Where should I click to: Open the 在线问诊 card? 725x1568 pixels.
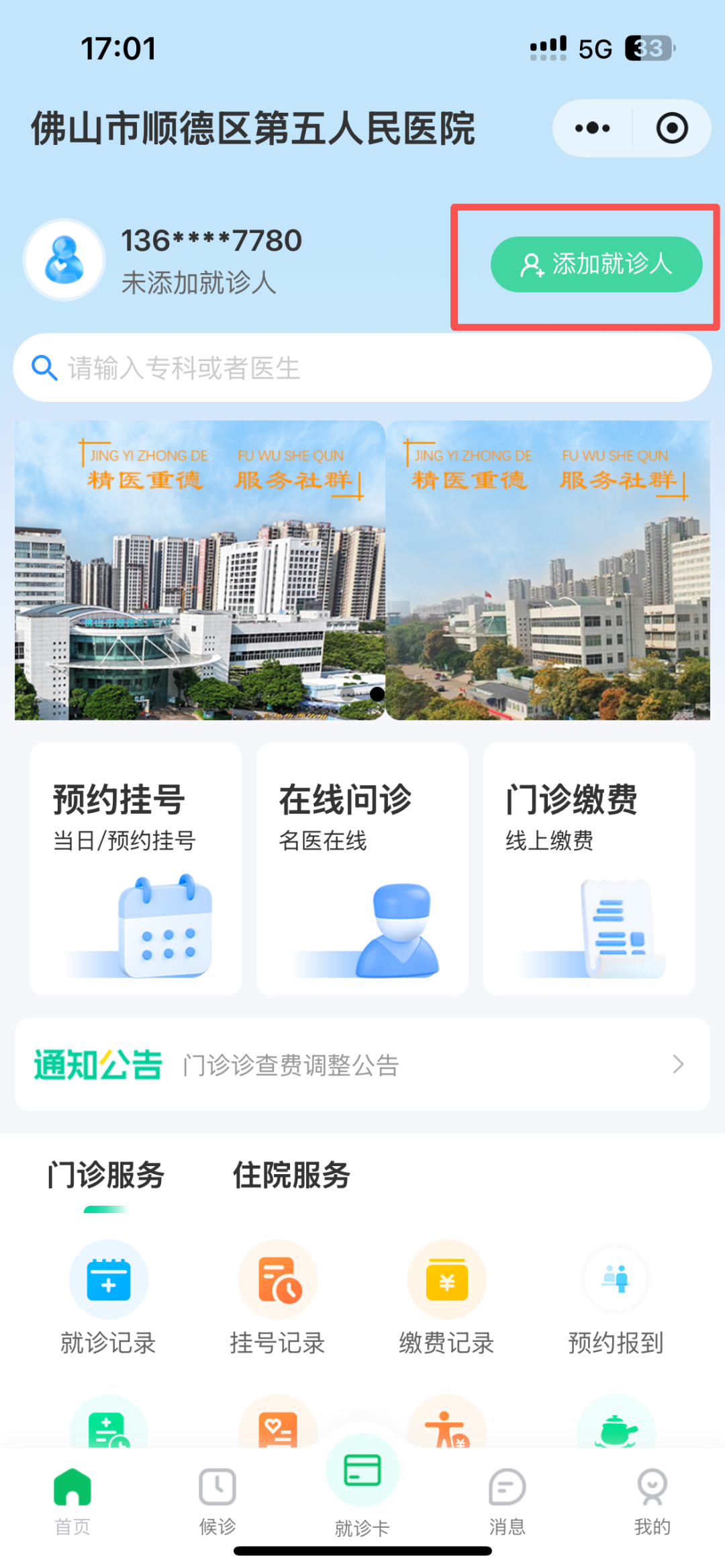click(362, 868)
